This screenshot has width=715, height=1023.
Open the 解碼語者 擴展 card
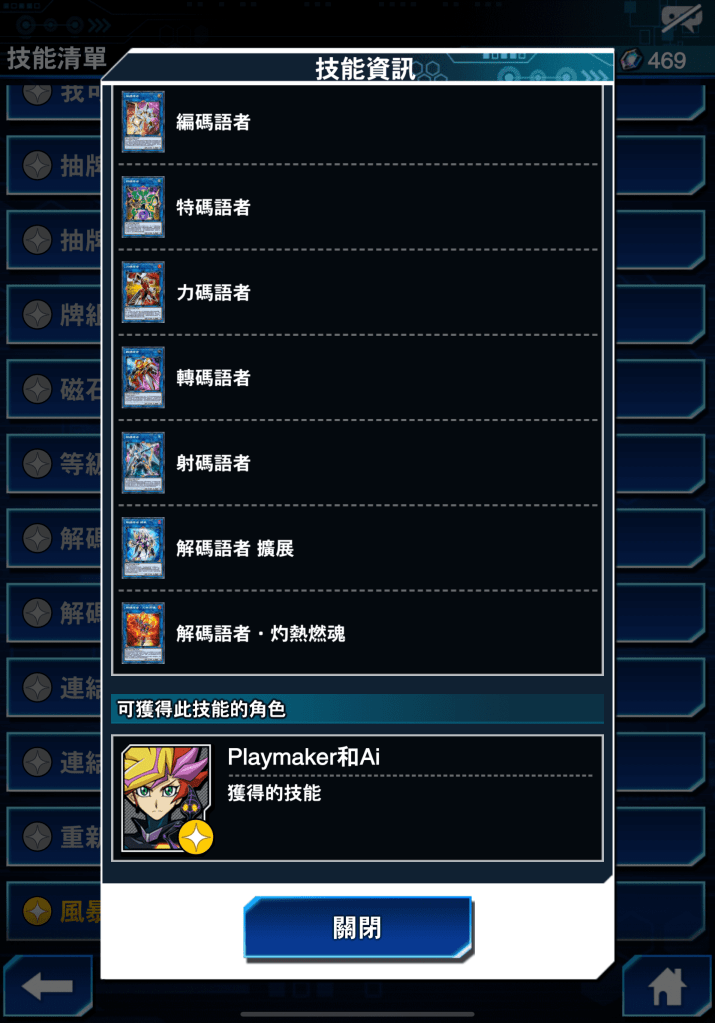[x=358, y=548]
